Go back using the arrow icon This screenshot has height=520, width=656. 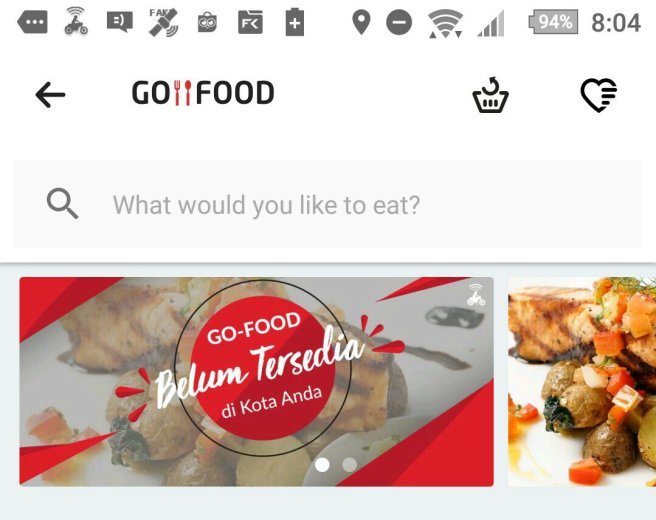50,95
